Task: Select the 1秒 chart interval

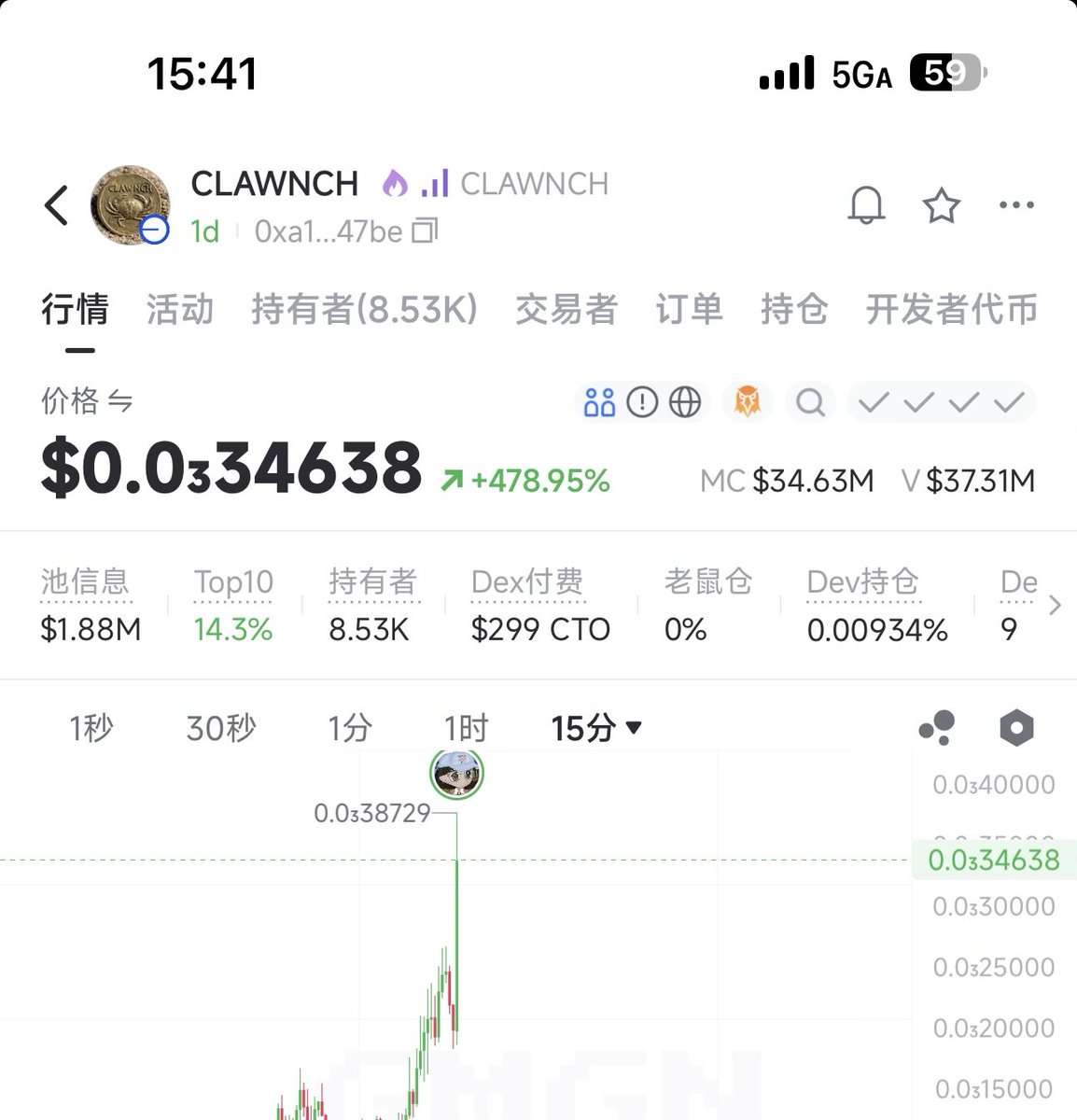Action: [x=91, y=728]
